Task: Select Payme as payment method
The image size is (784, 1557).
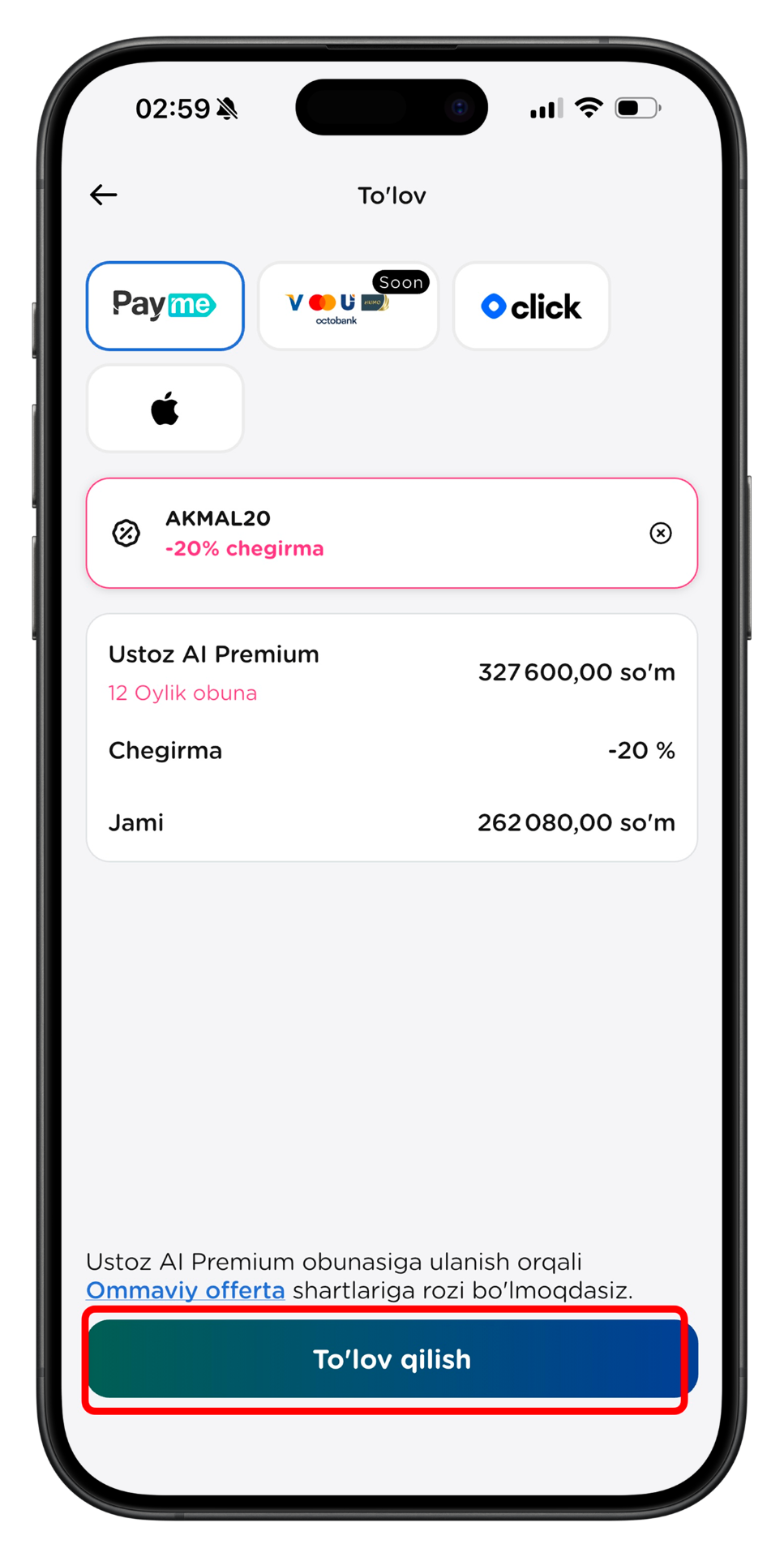Action: point(165,306)
